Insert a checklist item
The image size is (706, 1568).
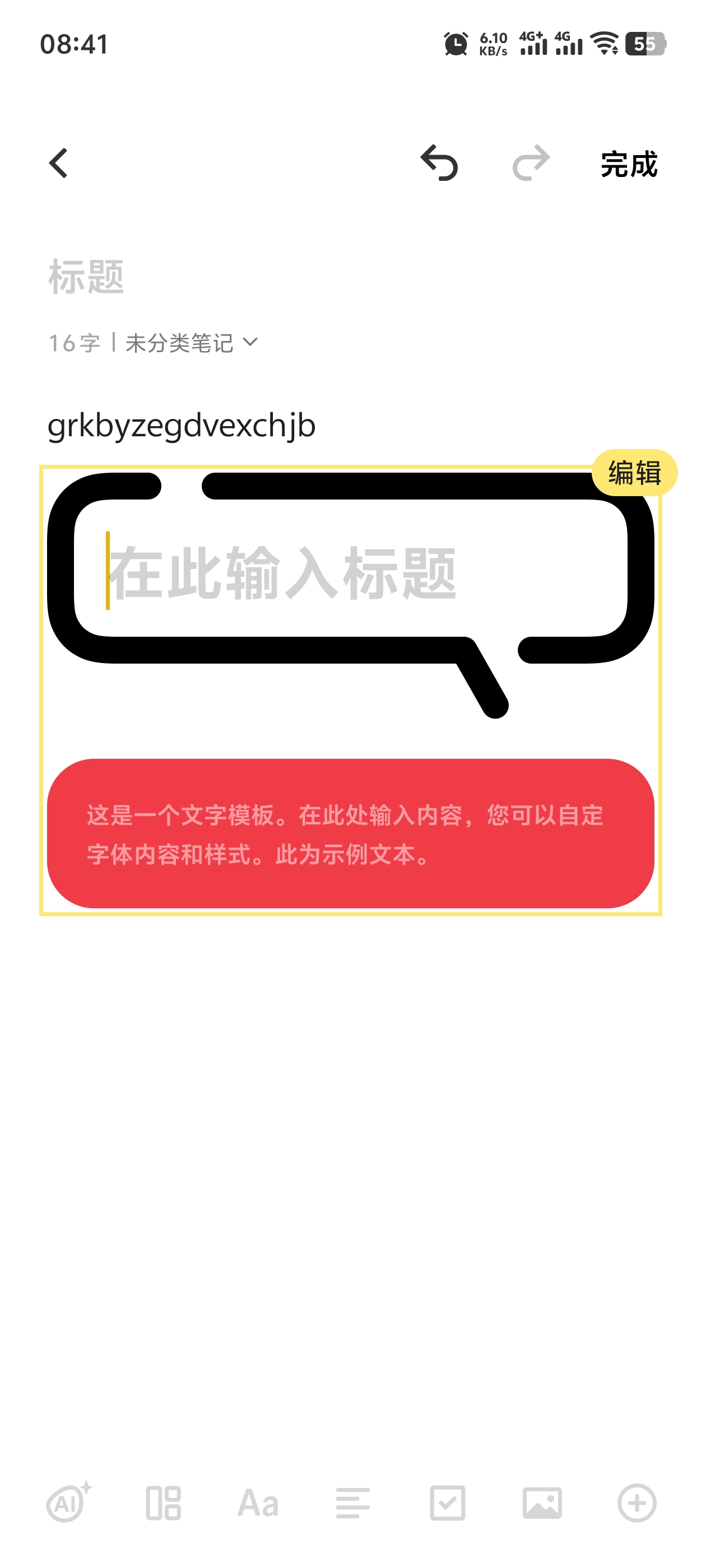coord(447,1504)
